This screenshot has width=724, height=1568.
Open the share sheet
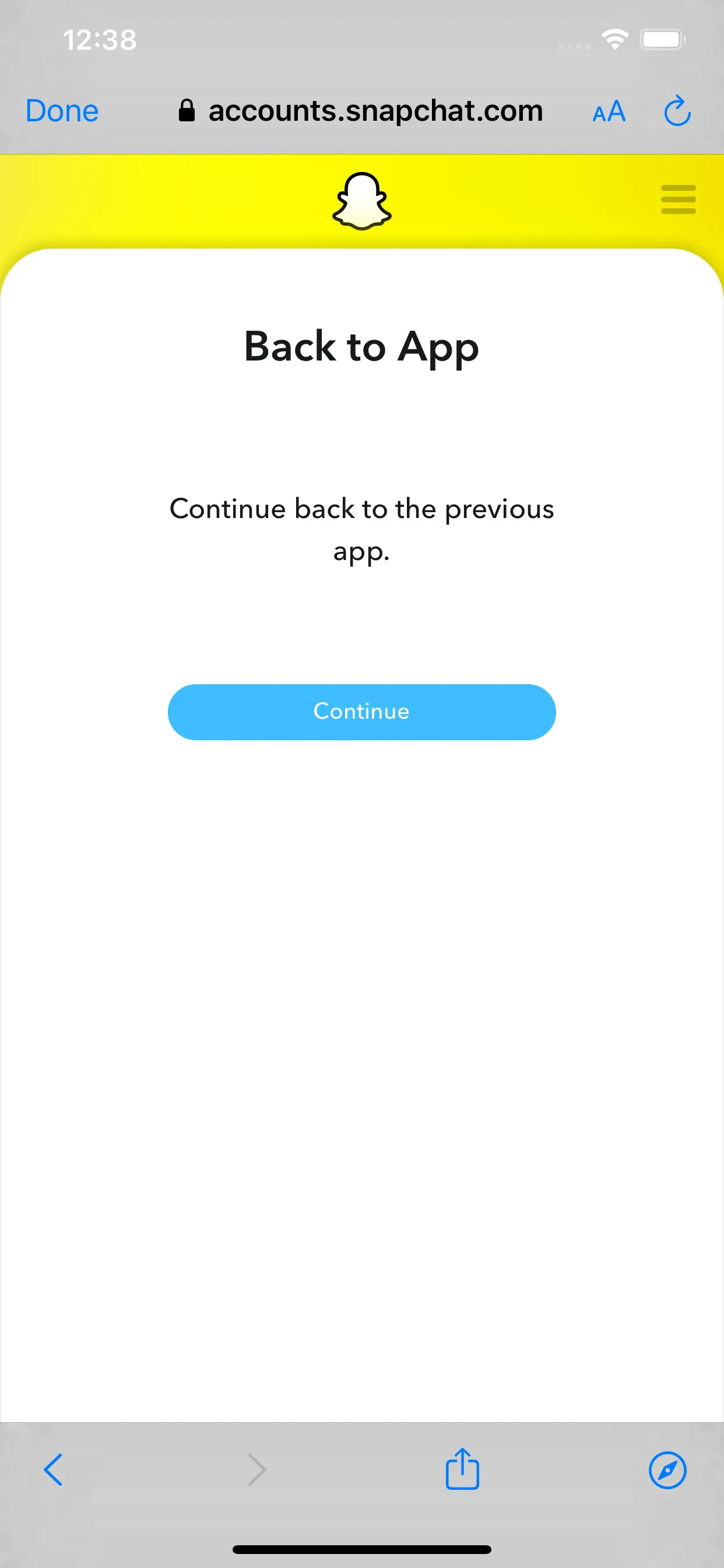(462, 1469)
